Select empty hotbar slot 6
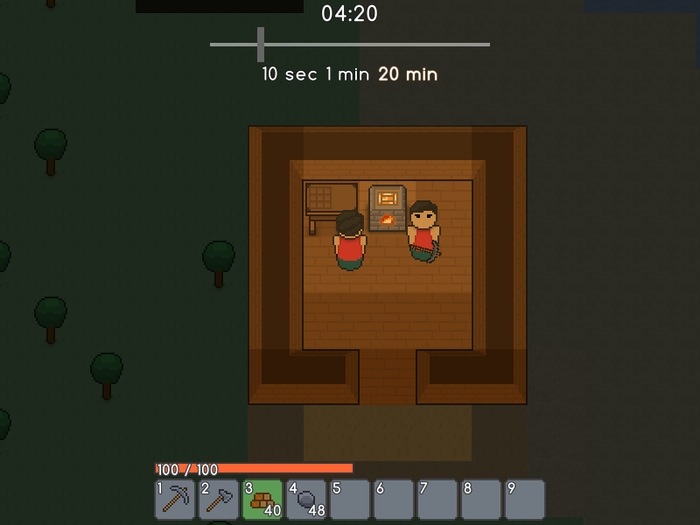Viewport: 700px width, 525px height. click(394, 499)
